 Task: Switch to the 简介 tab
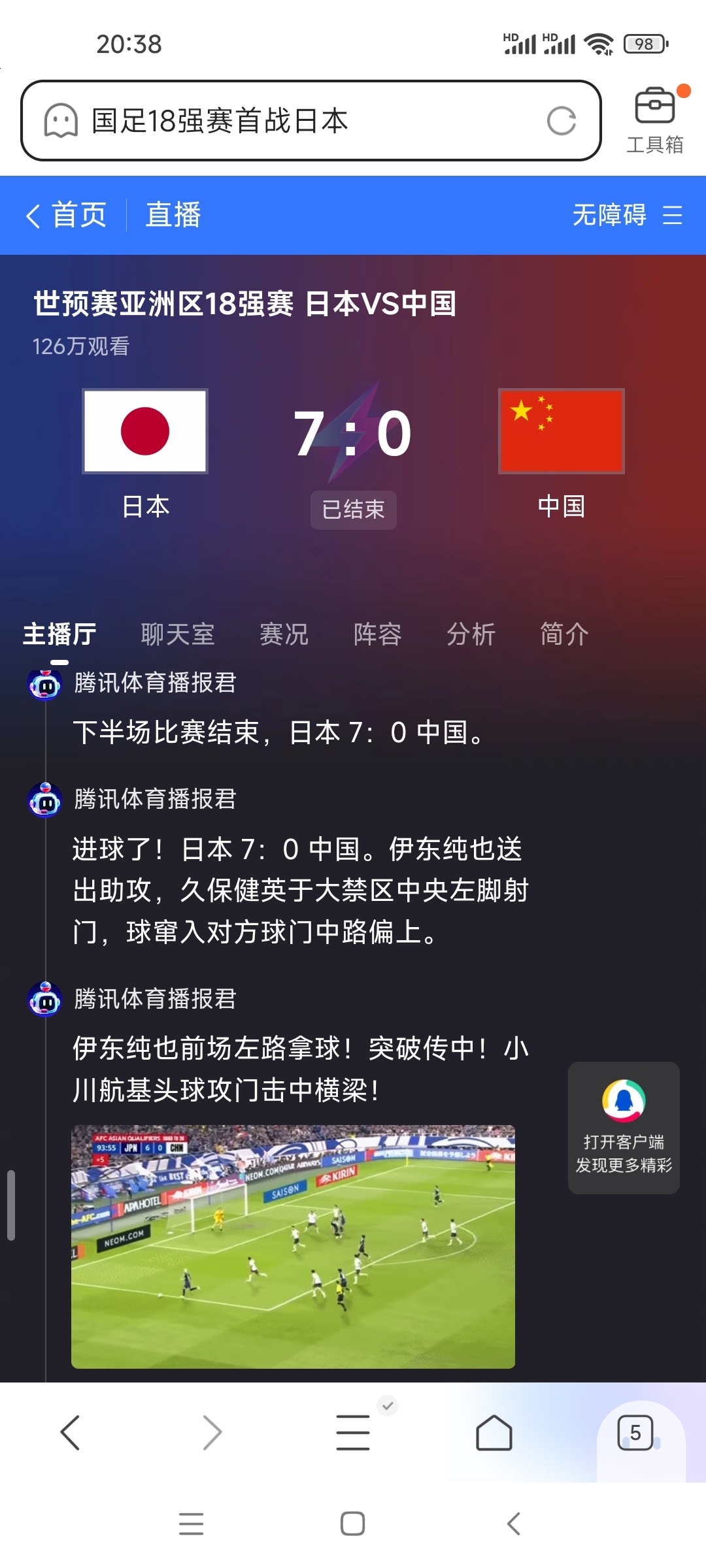pyautogui.click(x=564, y=634)
